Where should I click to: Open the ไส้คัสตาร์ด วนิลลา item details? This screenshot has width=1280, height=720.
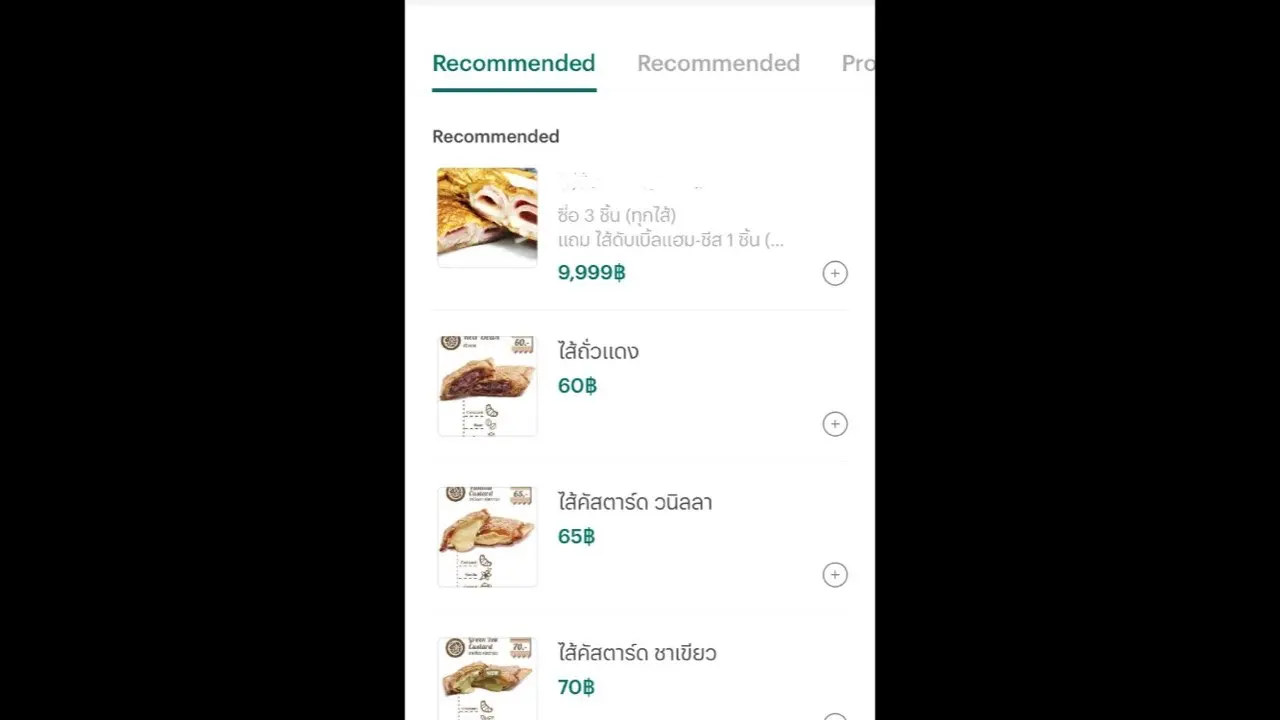(634, 502)
